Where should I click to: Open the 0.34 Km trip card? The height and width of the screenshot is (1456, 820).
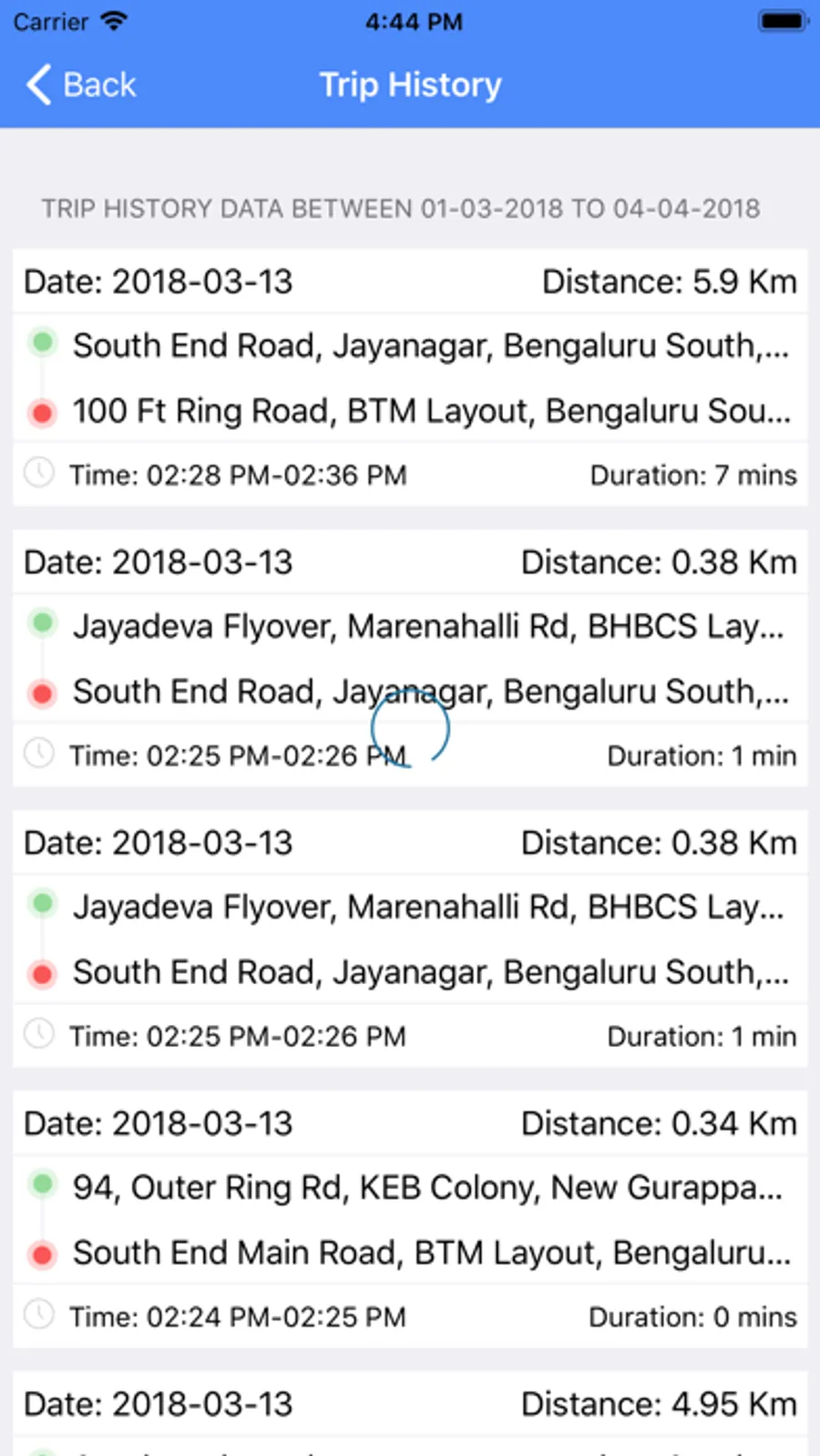coord(409,1219)
